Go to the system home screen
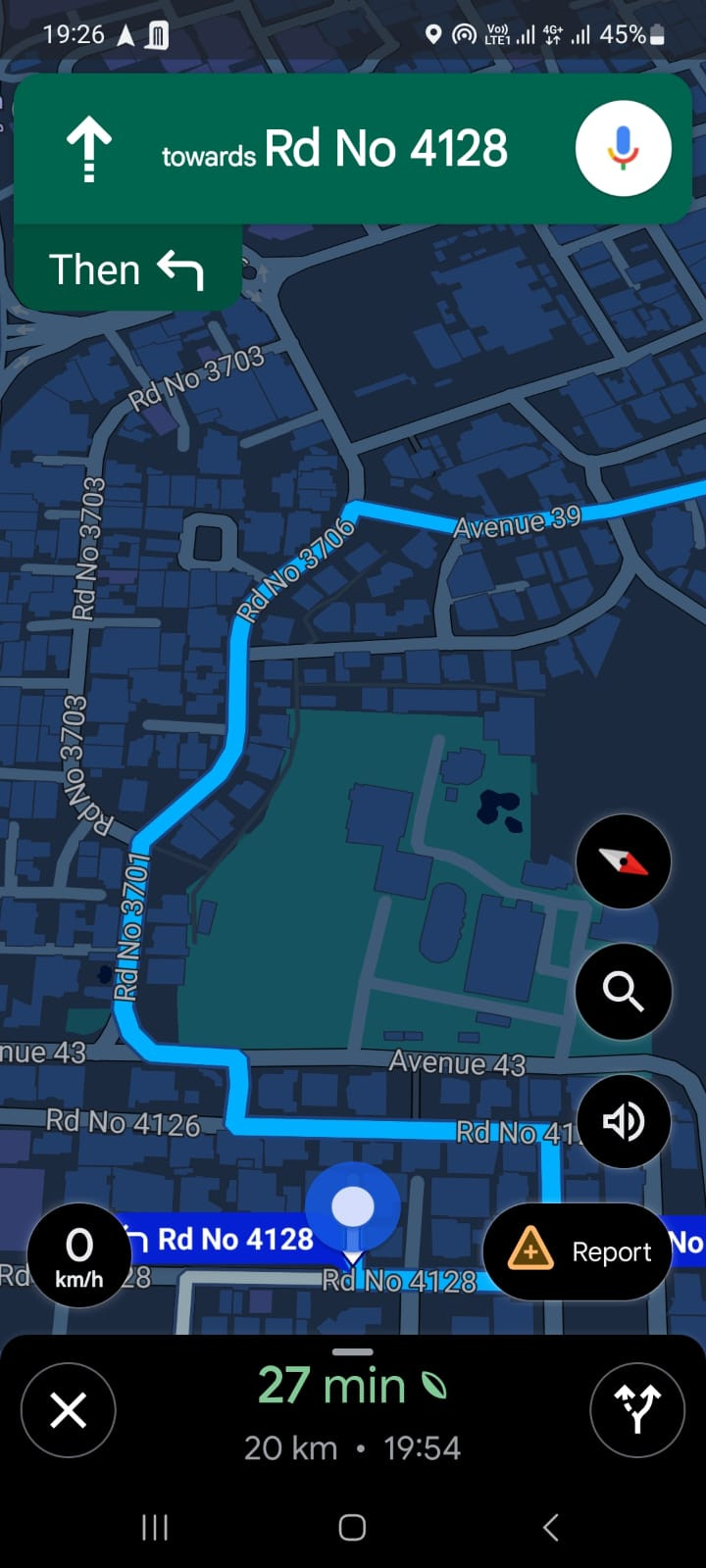This screenshot has height=1568, width=706. pyautogui.click(x=352, y=1527)
